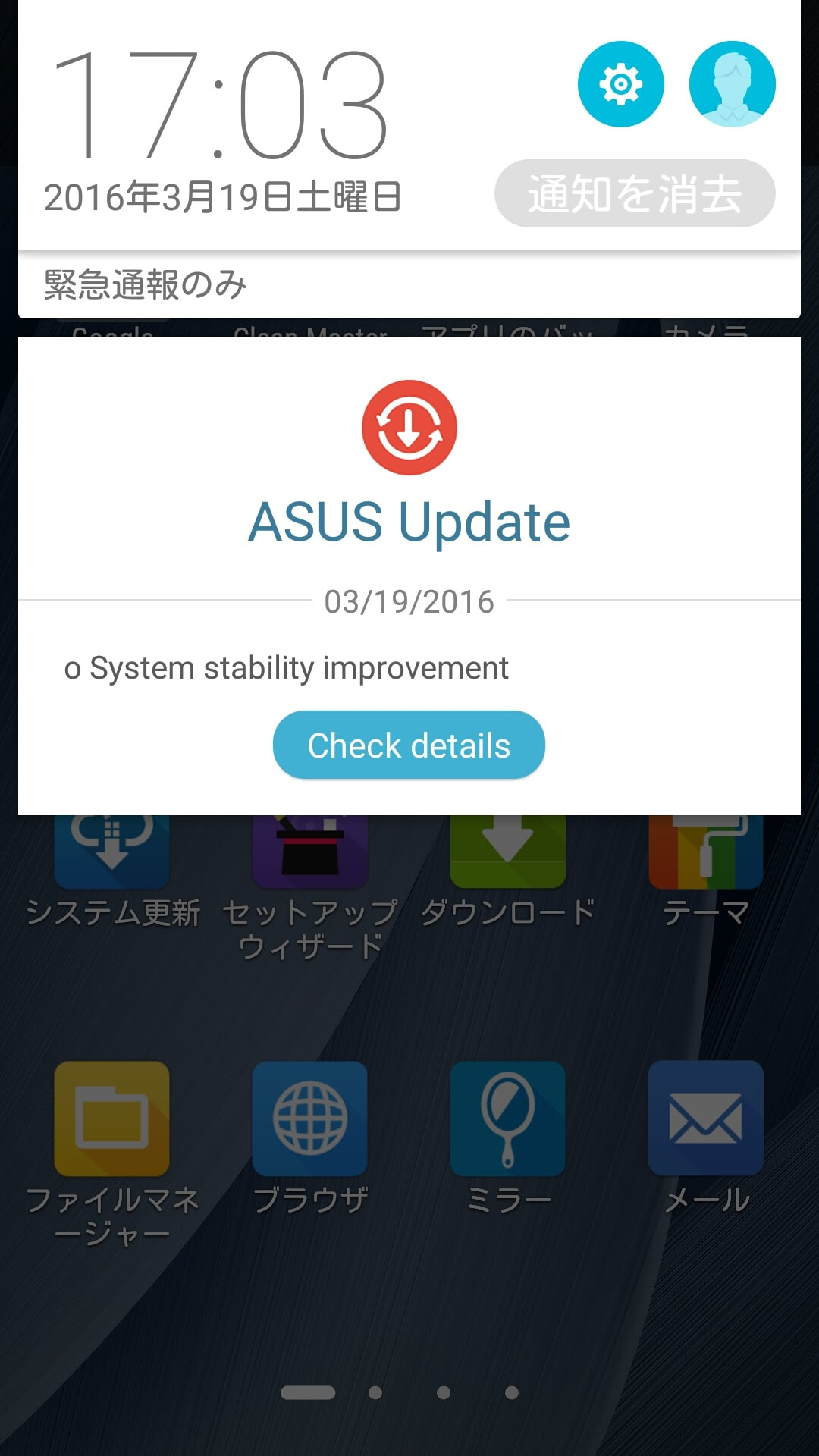
Task: Open the user profile icon
Action: (x=732, y=84)
